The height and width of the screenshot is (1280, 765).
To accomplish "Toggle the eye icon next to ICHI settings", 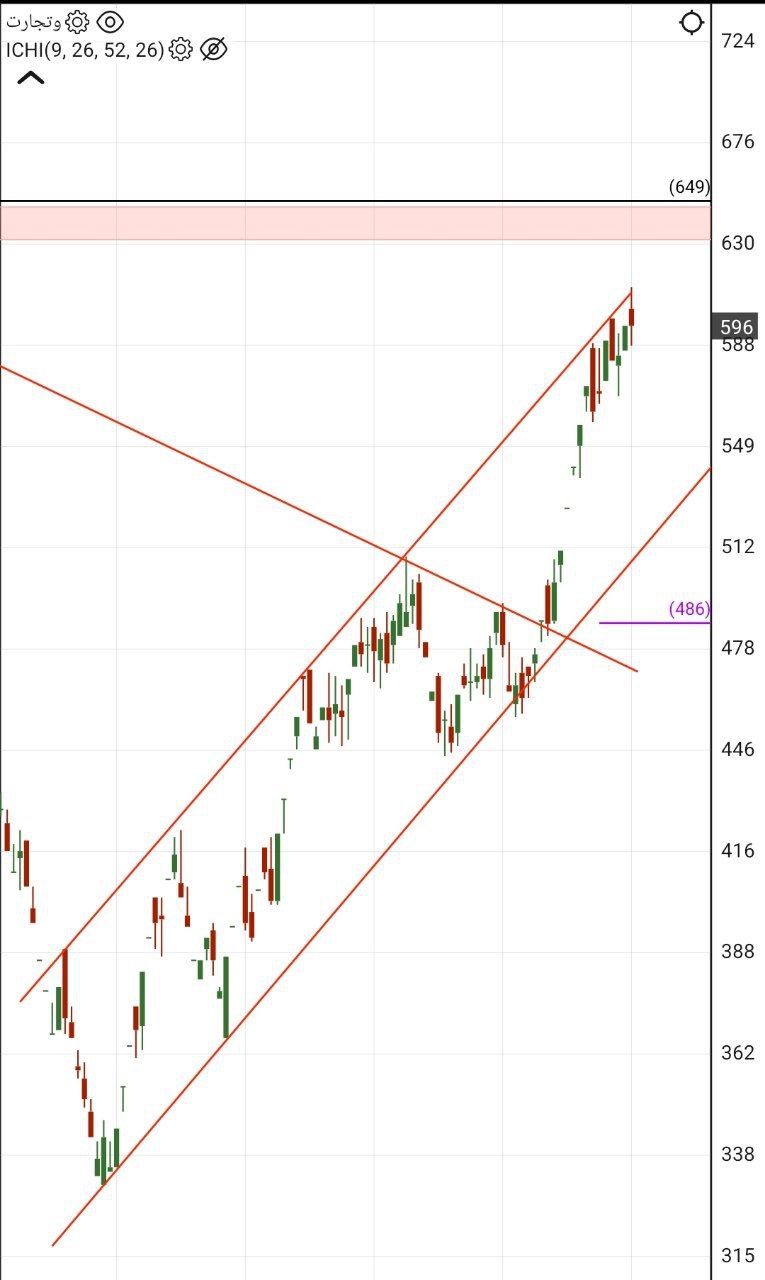I will (x=213, y=48).
